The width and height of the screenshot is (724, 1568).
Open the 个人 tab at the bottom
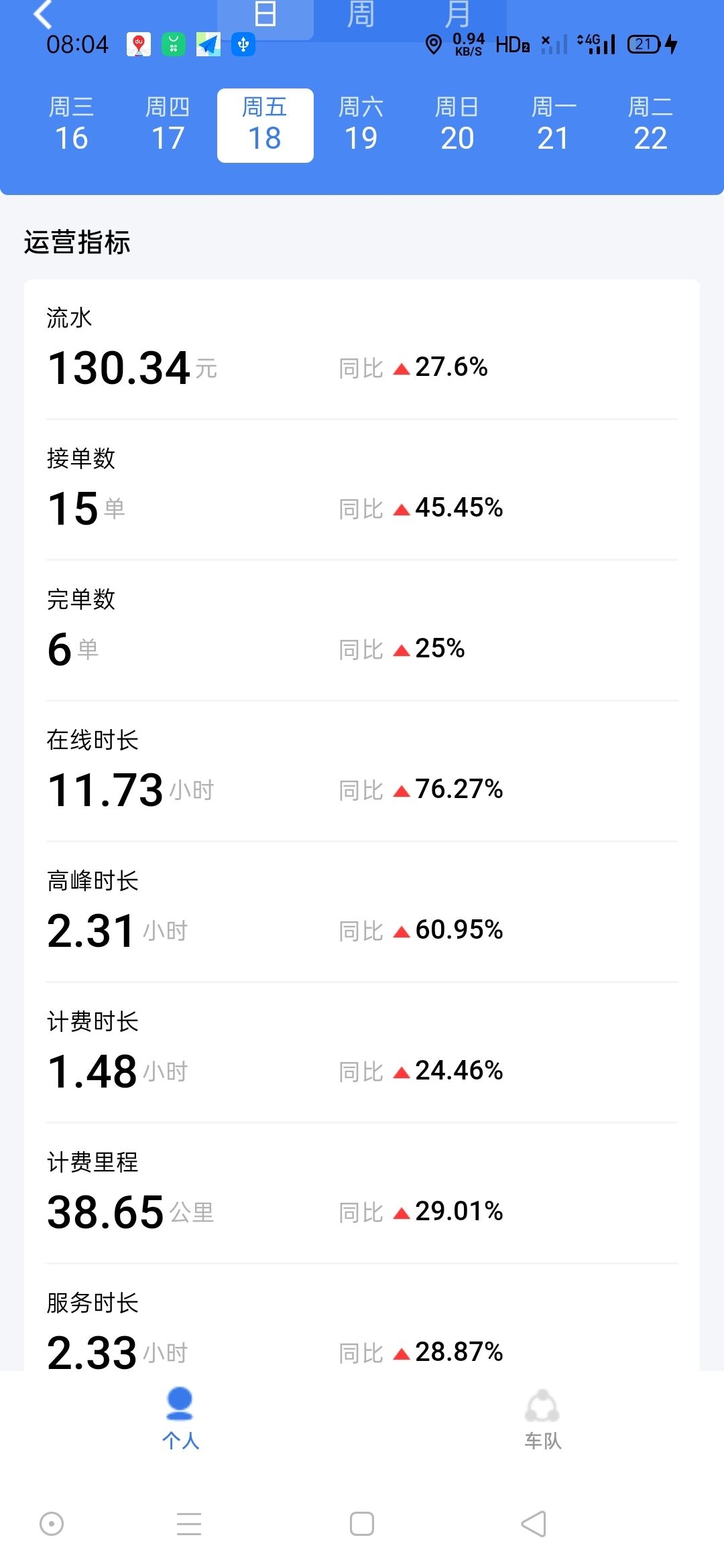(180, 1418)
